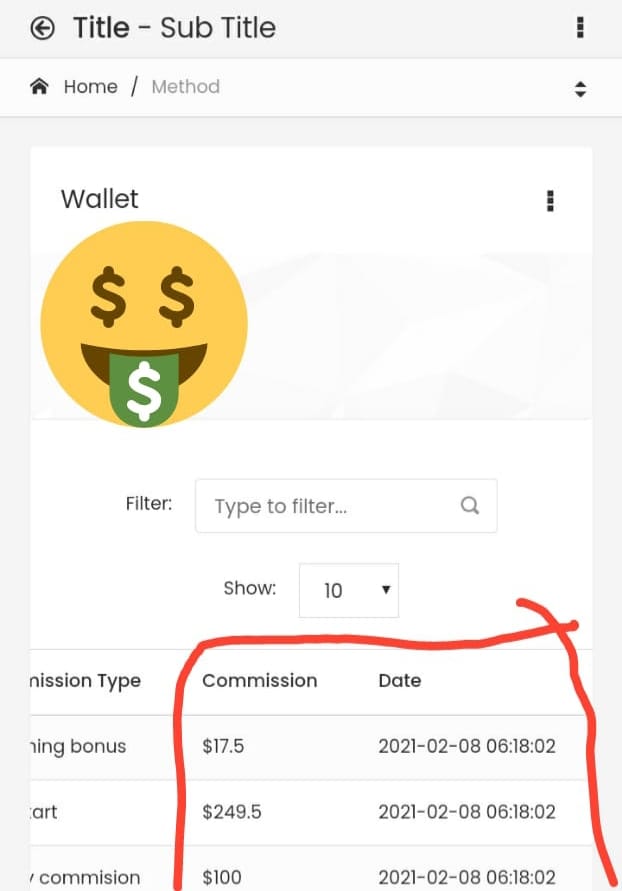Go to the Home breadcrumb
Image resolution: width=622 pixels, height=891 pixels.
point(90,87)
